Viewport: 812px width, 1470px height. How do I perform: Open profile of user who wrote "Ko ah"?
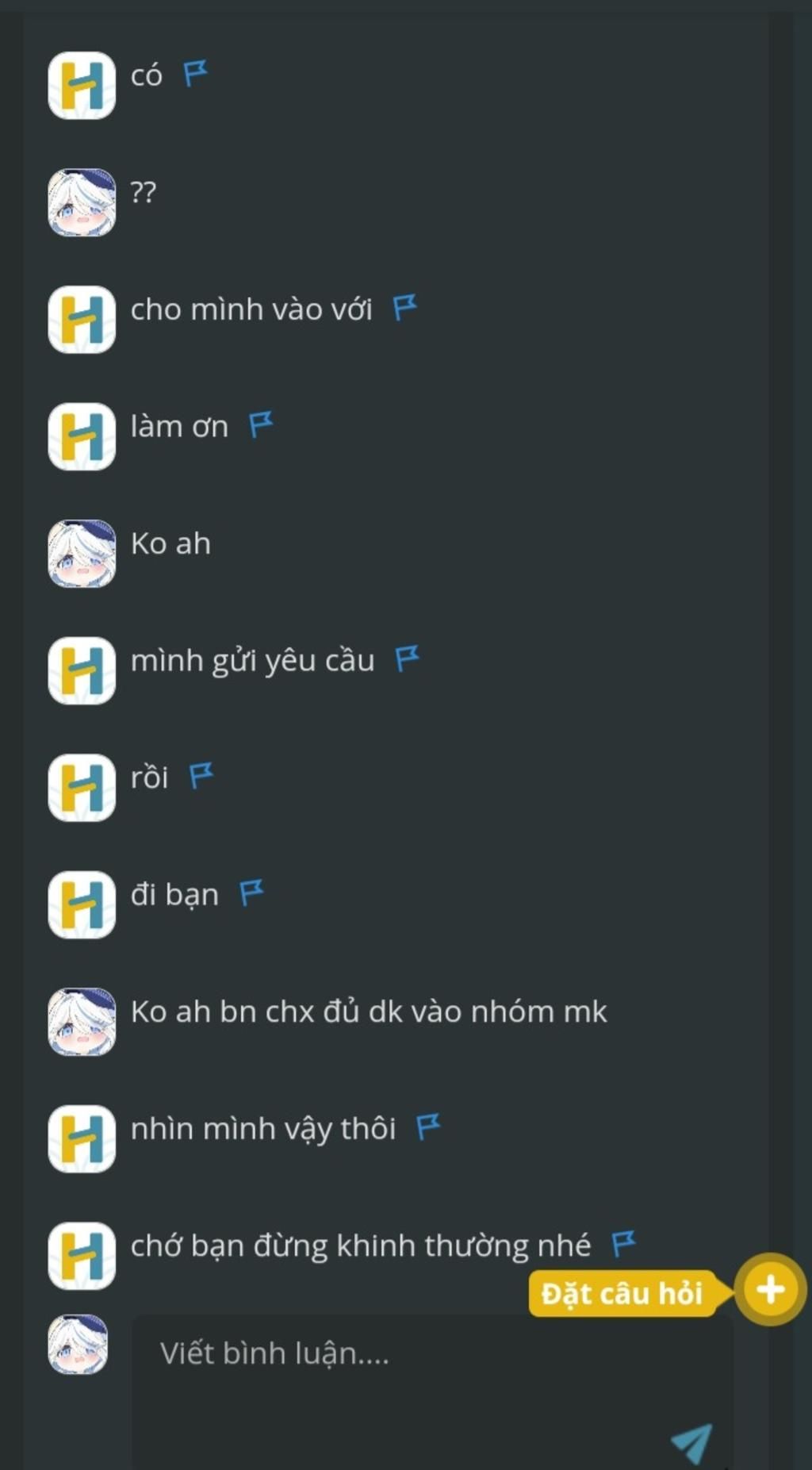coord(82,554)
